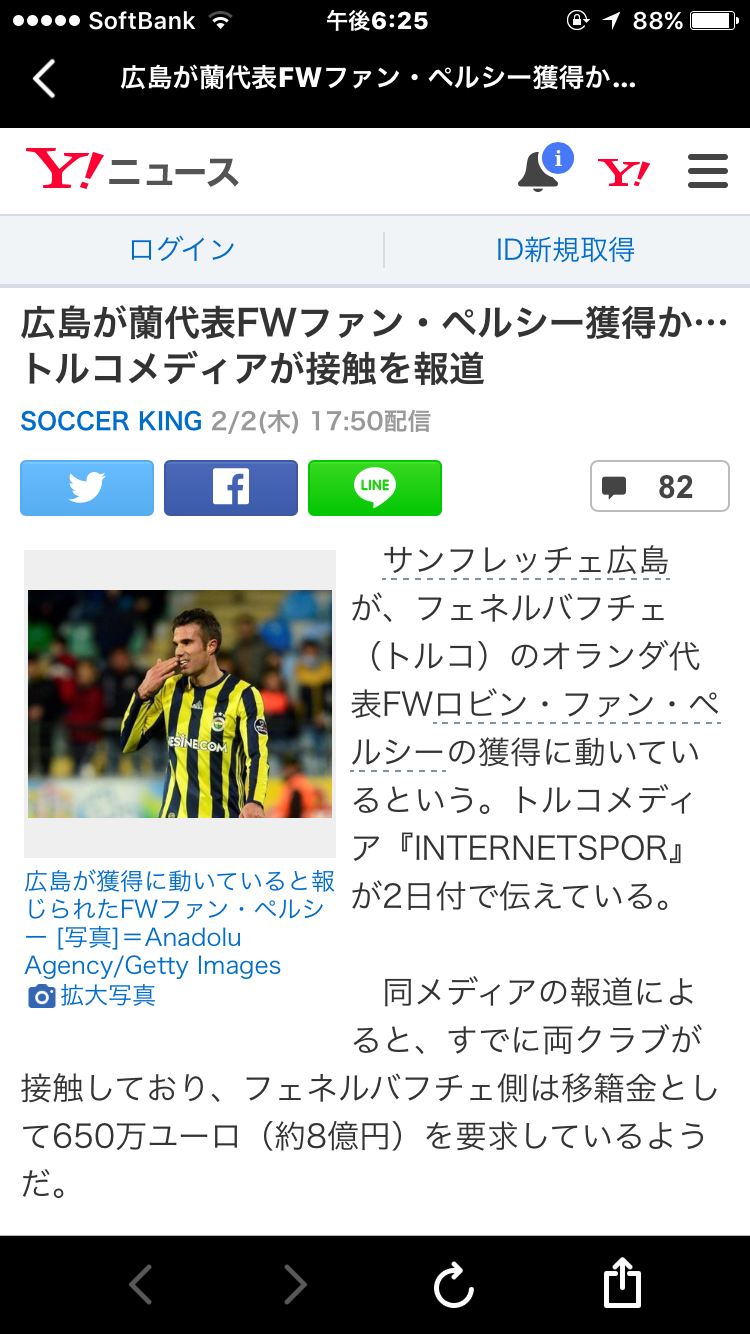Open the 82 comments
The image size is (750, 1334).
click(660, 487)
